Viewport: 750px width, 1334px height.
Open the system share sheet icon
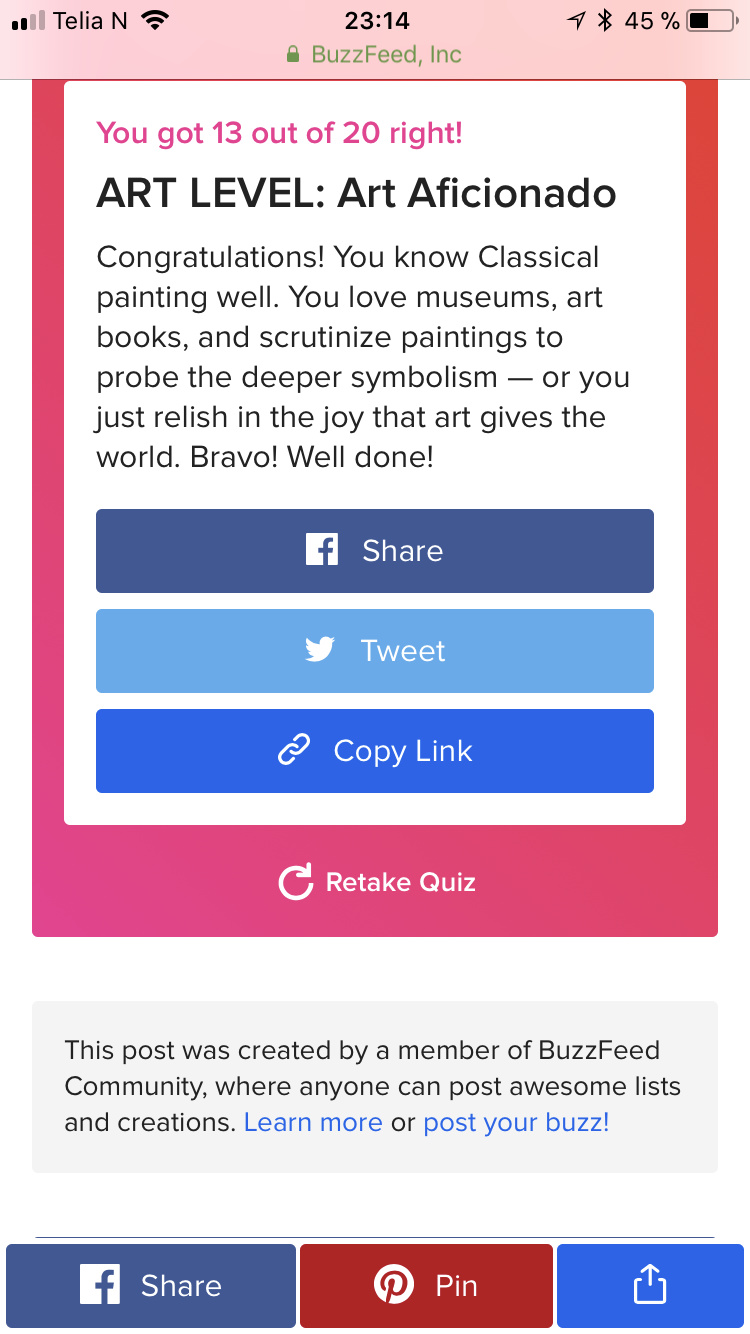click(x=649, y=1285)
